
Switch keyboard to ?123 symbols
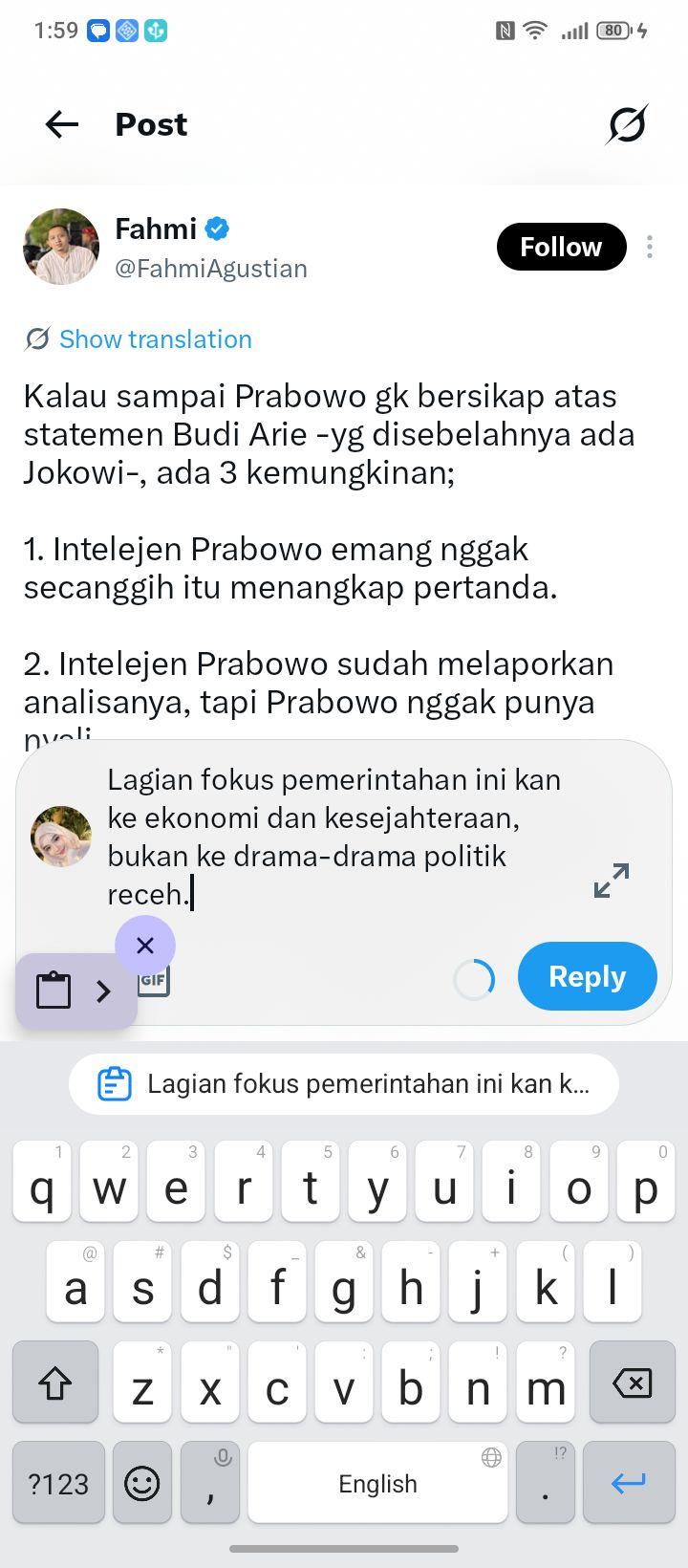coord(58,1483)
